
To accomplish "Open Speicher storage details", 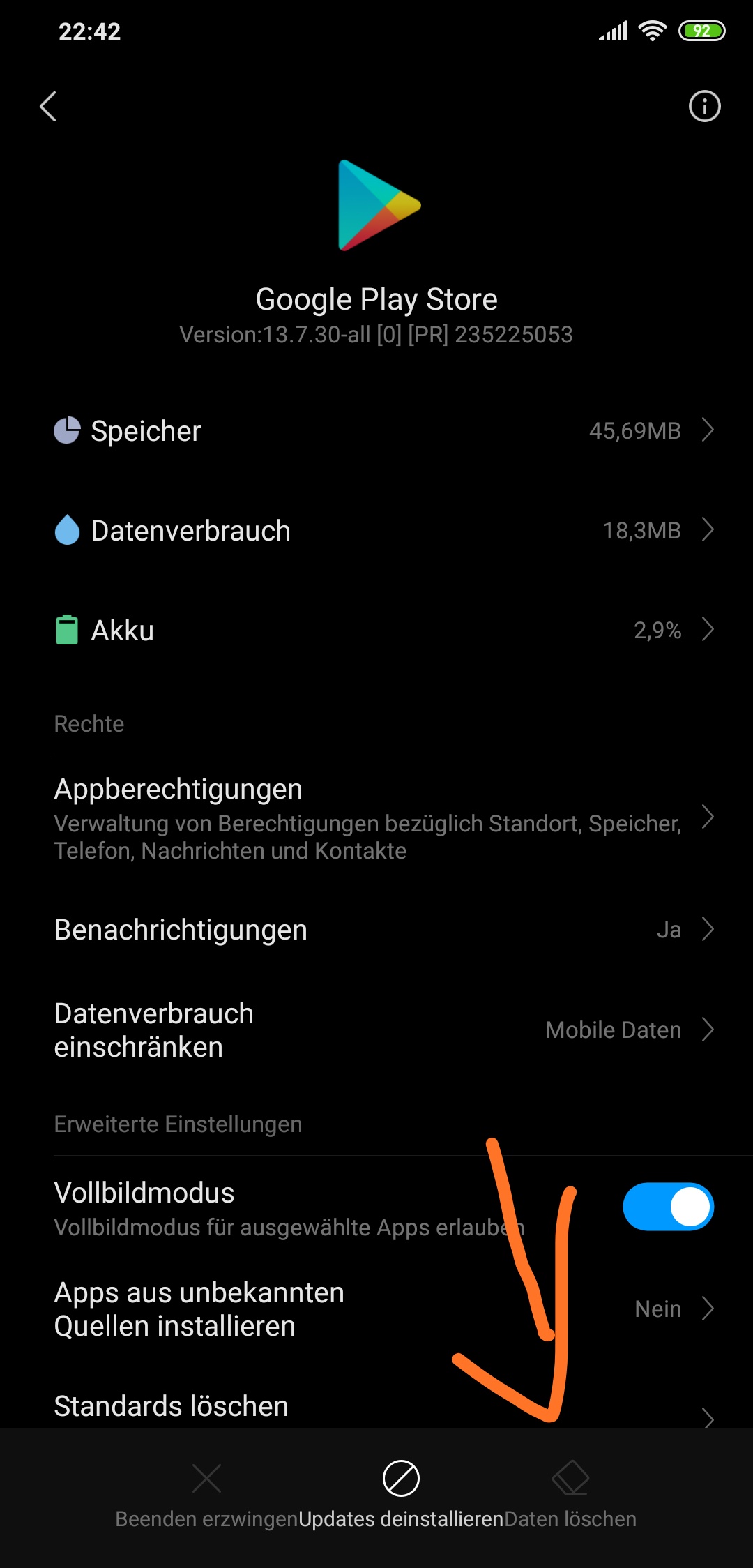I will point(376,430).
